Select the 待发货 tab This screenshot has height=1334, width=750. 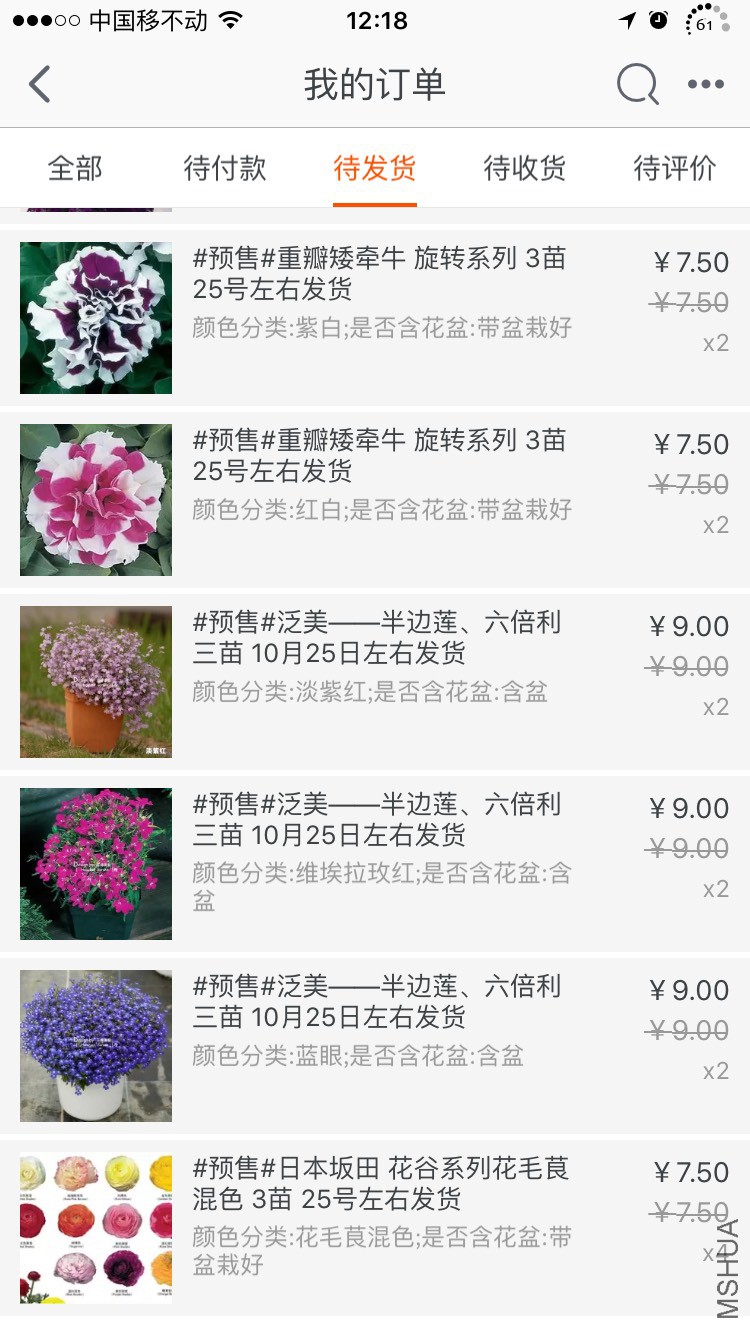pyautogui.click(x=375, y=168)
